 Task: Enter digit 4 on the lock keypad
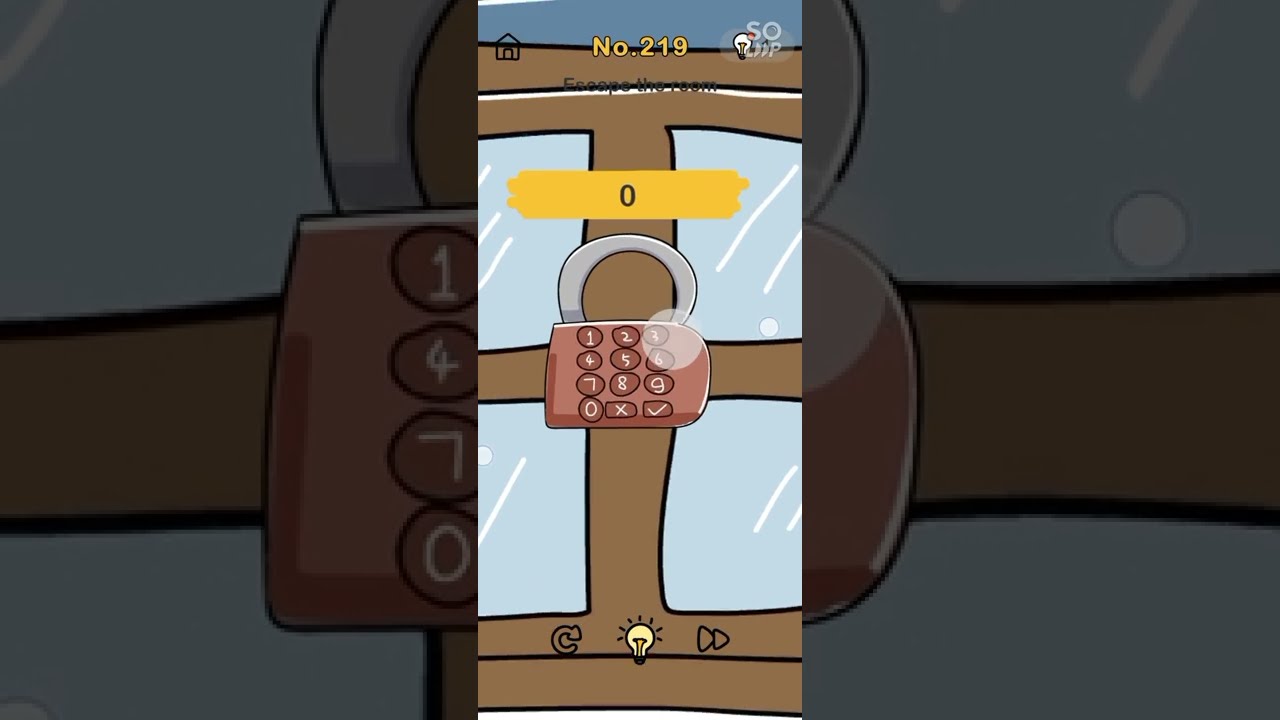pos(590,360)
